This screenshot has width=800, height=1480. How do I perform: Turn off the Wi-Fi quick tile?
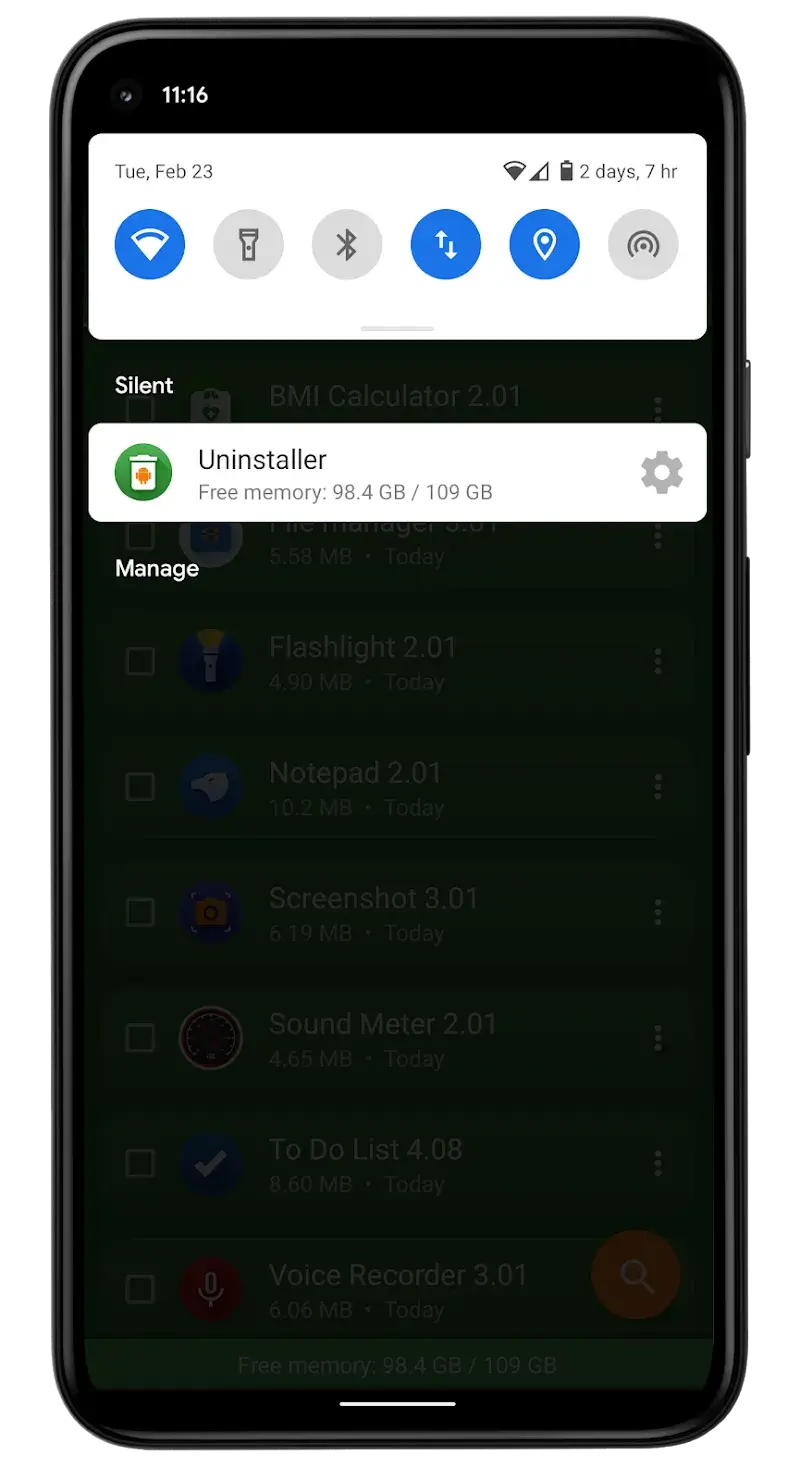coord(150,244)
